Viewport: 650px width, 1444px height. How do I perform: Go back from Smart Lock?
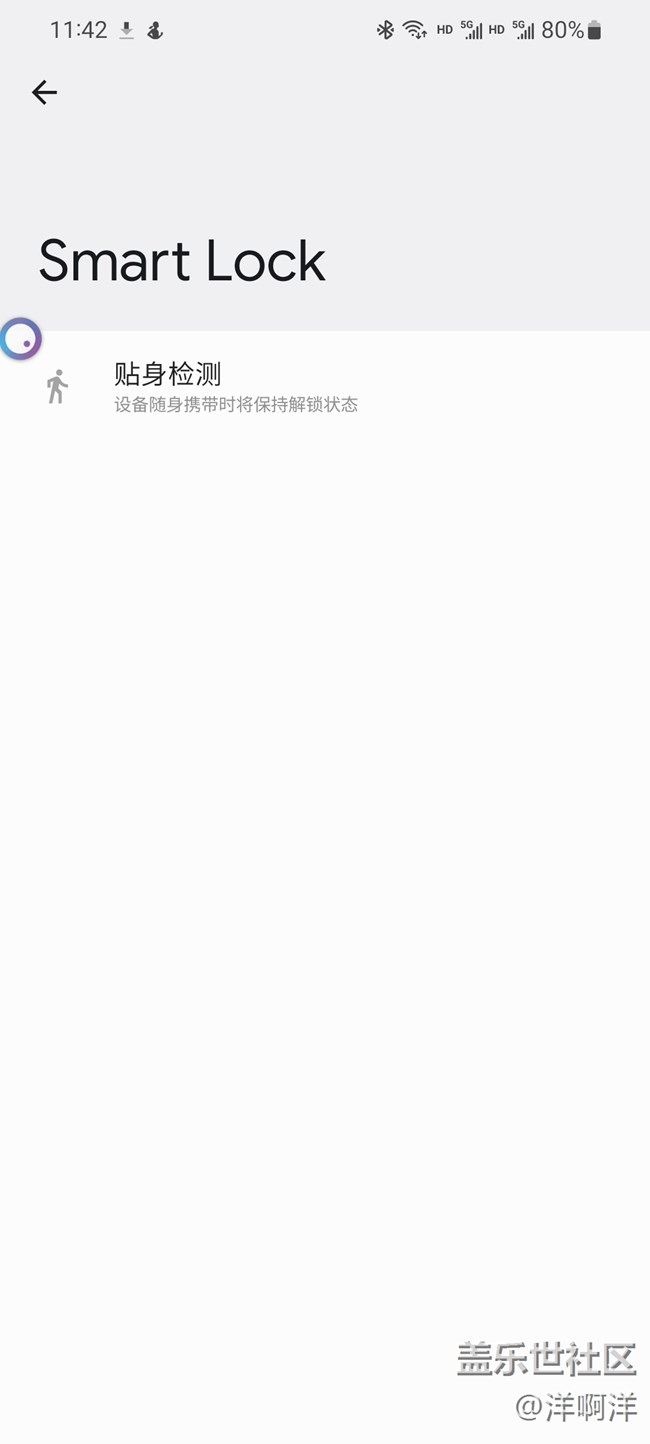pos(44,93)
